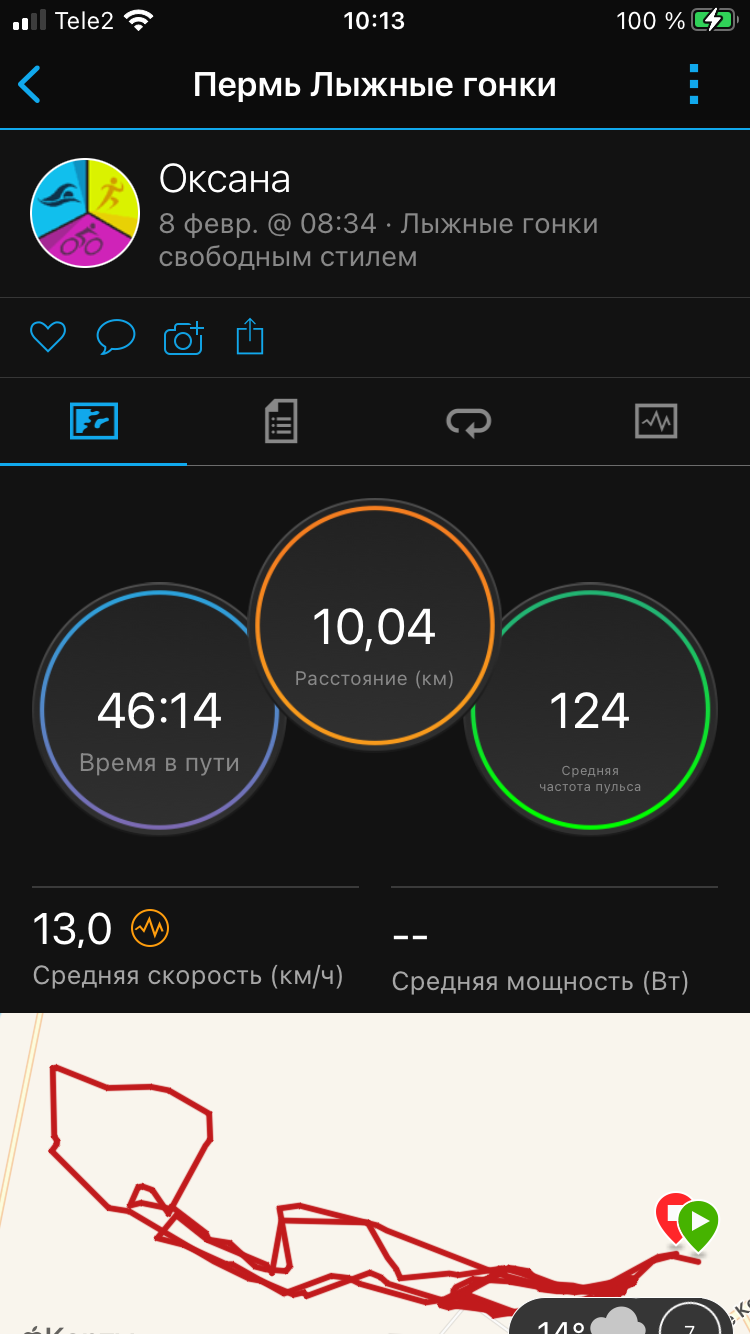The height and width of the screenshot is (1334, 750).
Task: Like this ski activity
Action: point(47,338)
